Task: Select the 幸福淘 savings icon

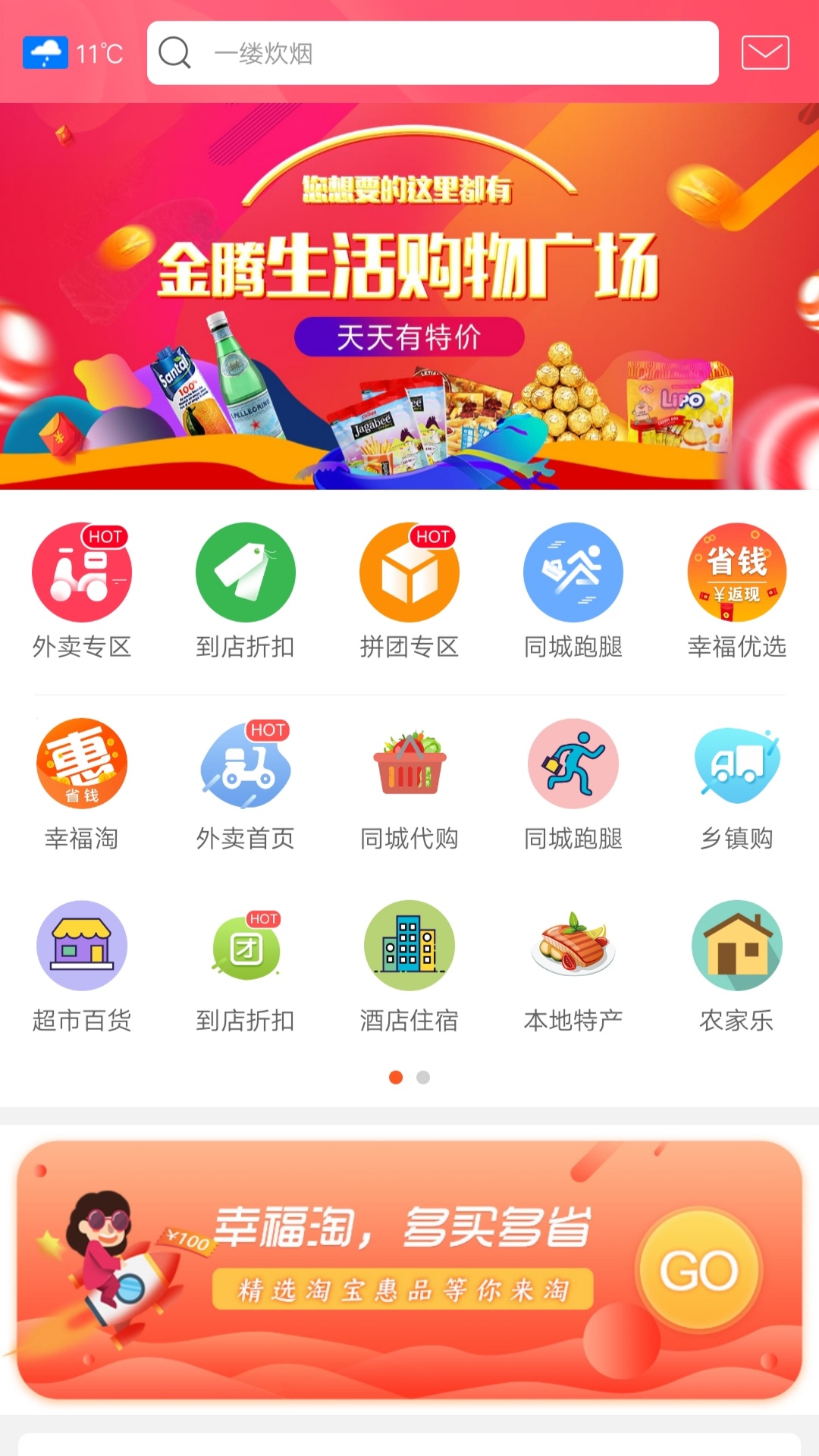Action: pyautogui.click(x=82, y=764)
